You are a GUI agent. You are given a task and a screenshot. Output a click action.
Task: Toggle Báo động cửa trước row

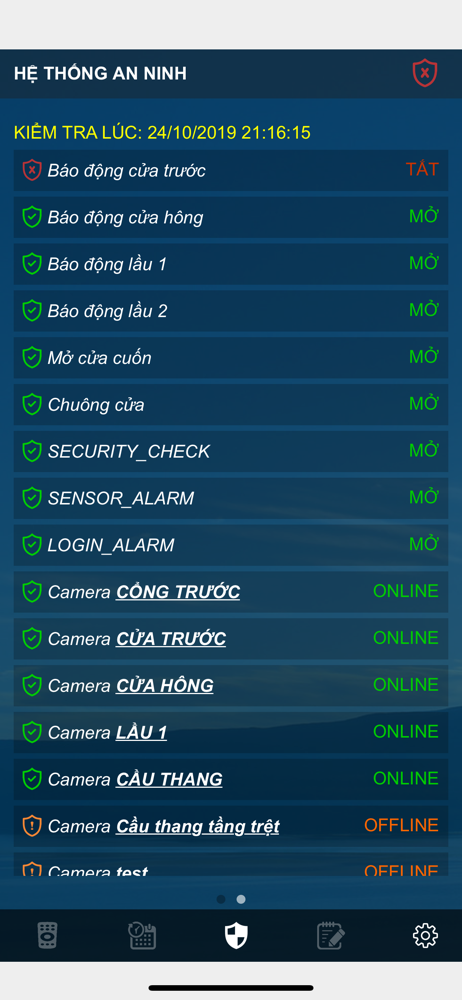(x=231, y=170)
